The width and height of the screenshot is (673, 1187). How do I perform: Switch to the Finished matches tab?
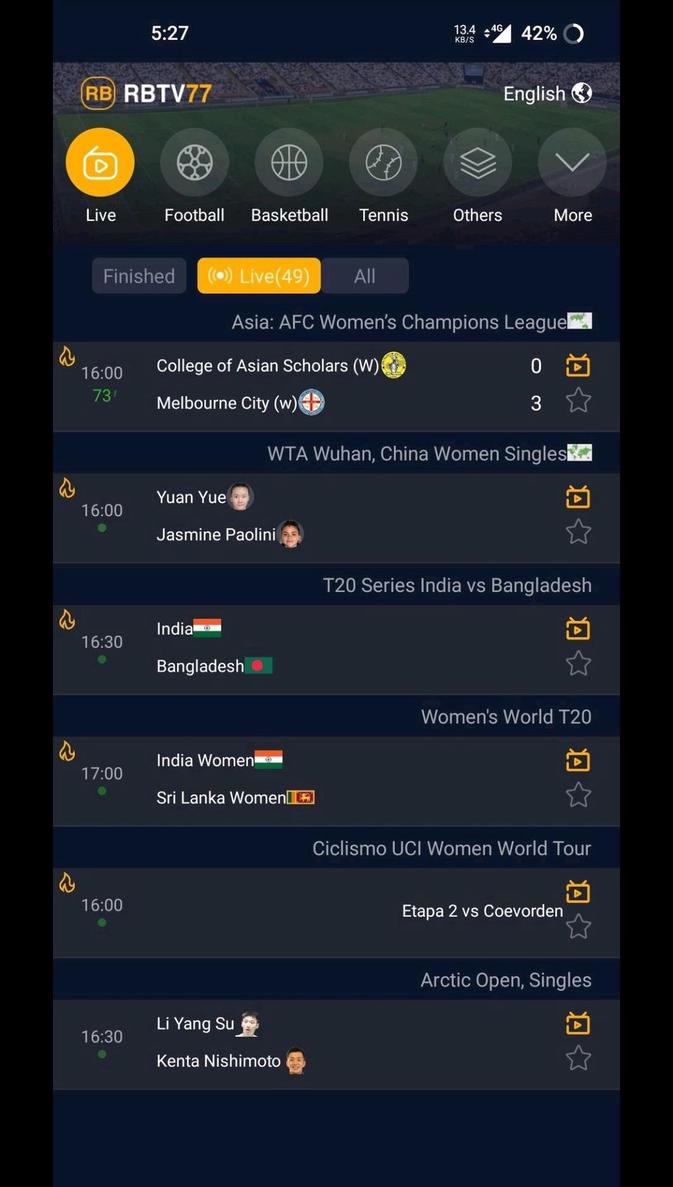click(x=139, y=276)
